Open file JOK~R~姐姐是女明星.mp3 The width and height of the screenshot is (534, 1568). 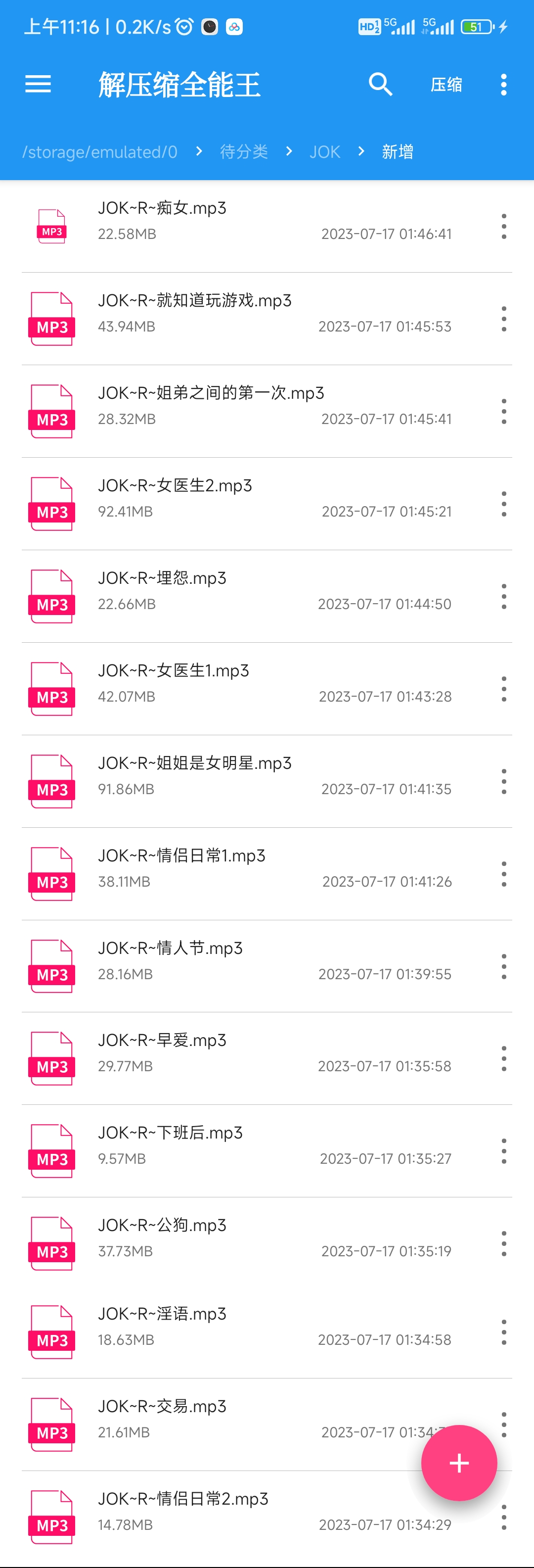(195, 763)
